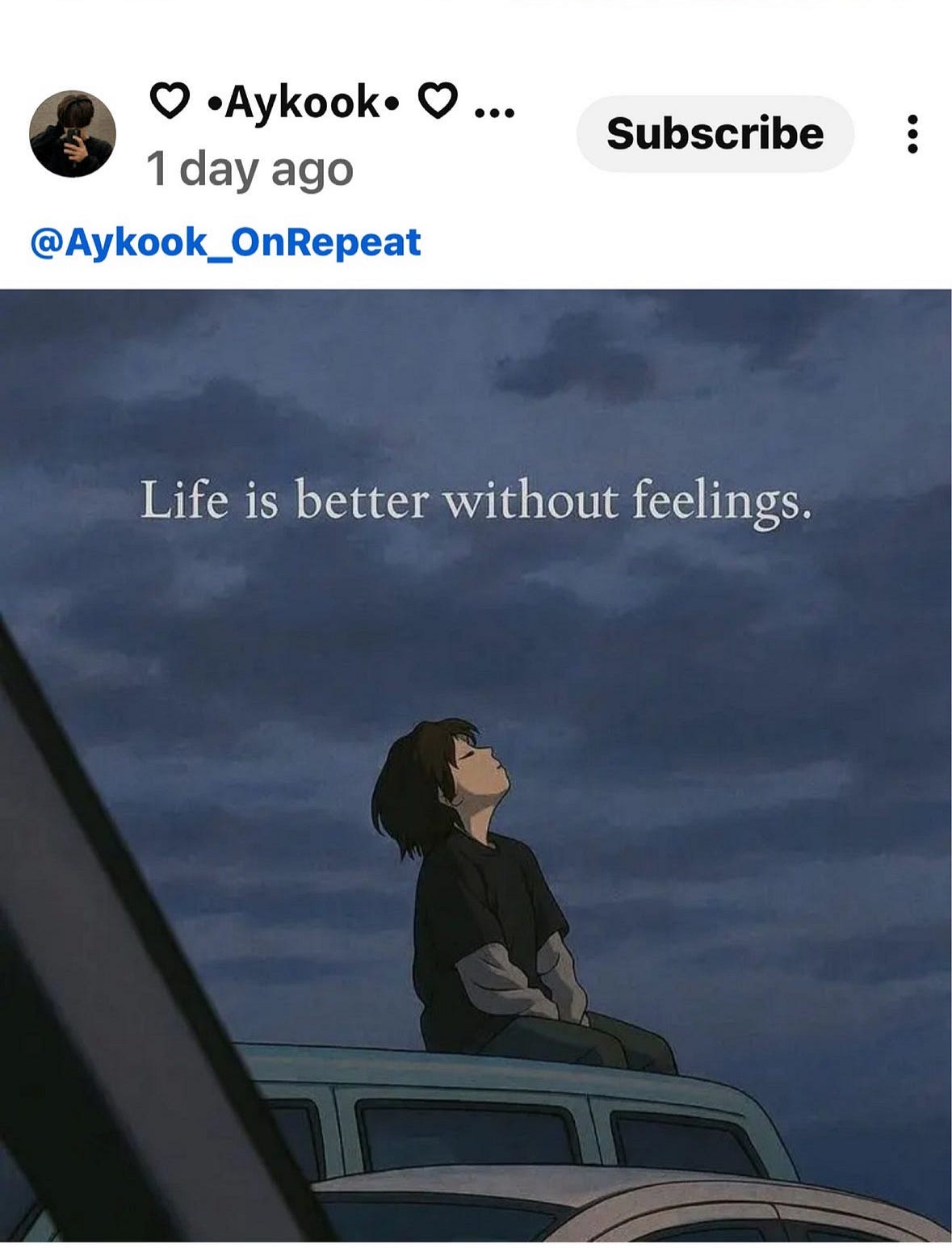Toggle subscription state for this channel
Viewport: 952px width, 1248px height.
tap(716, 134)
